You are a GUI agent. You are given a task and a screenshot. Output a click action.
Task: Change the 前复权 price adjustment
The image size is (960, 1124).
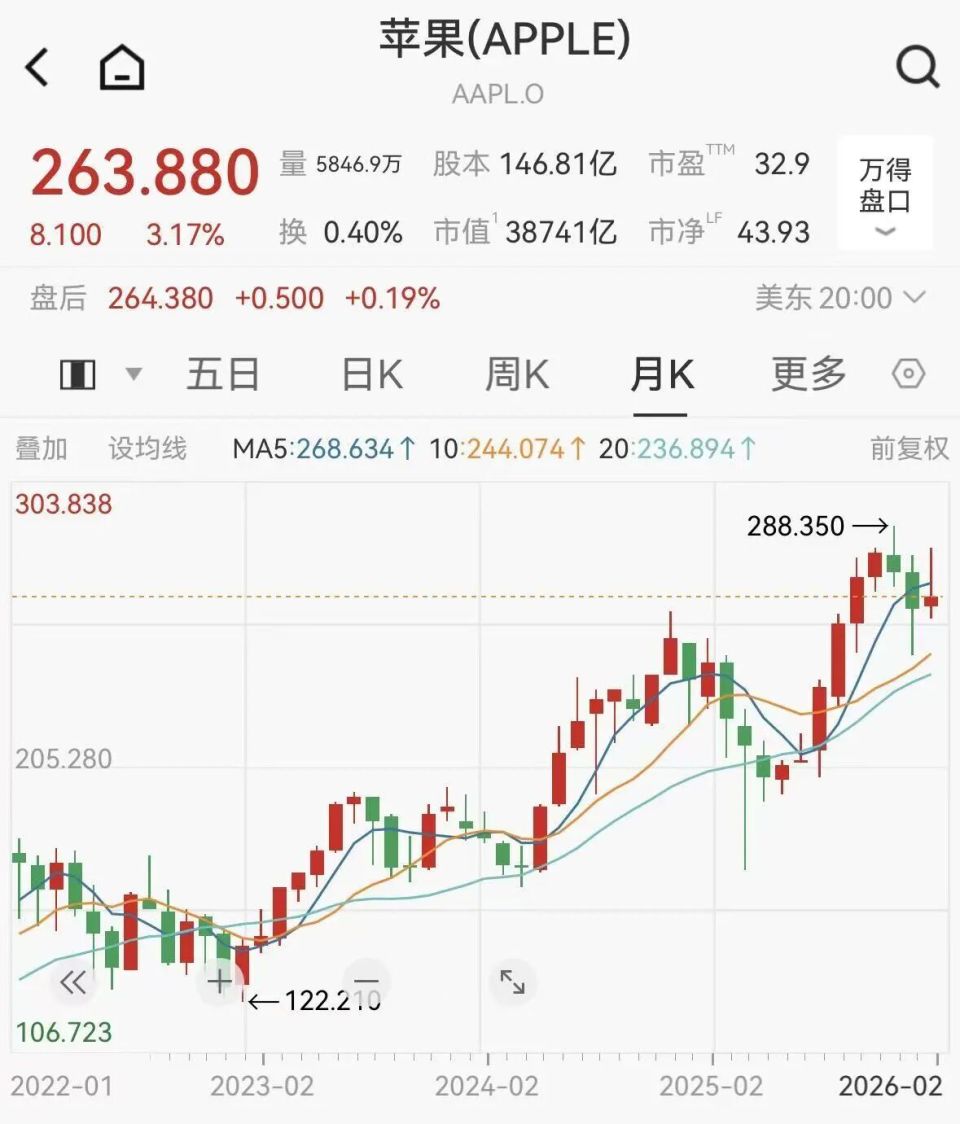click(908, 449)
